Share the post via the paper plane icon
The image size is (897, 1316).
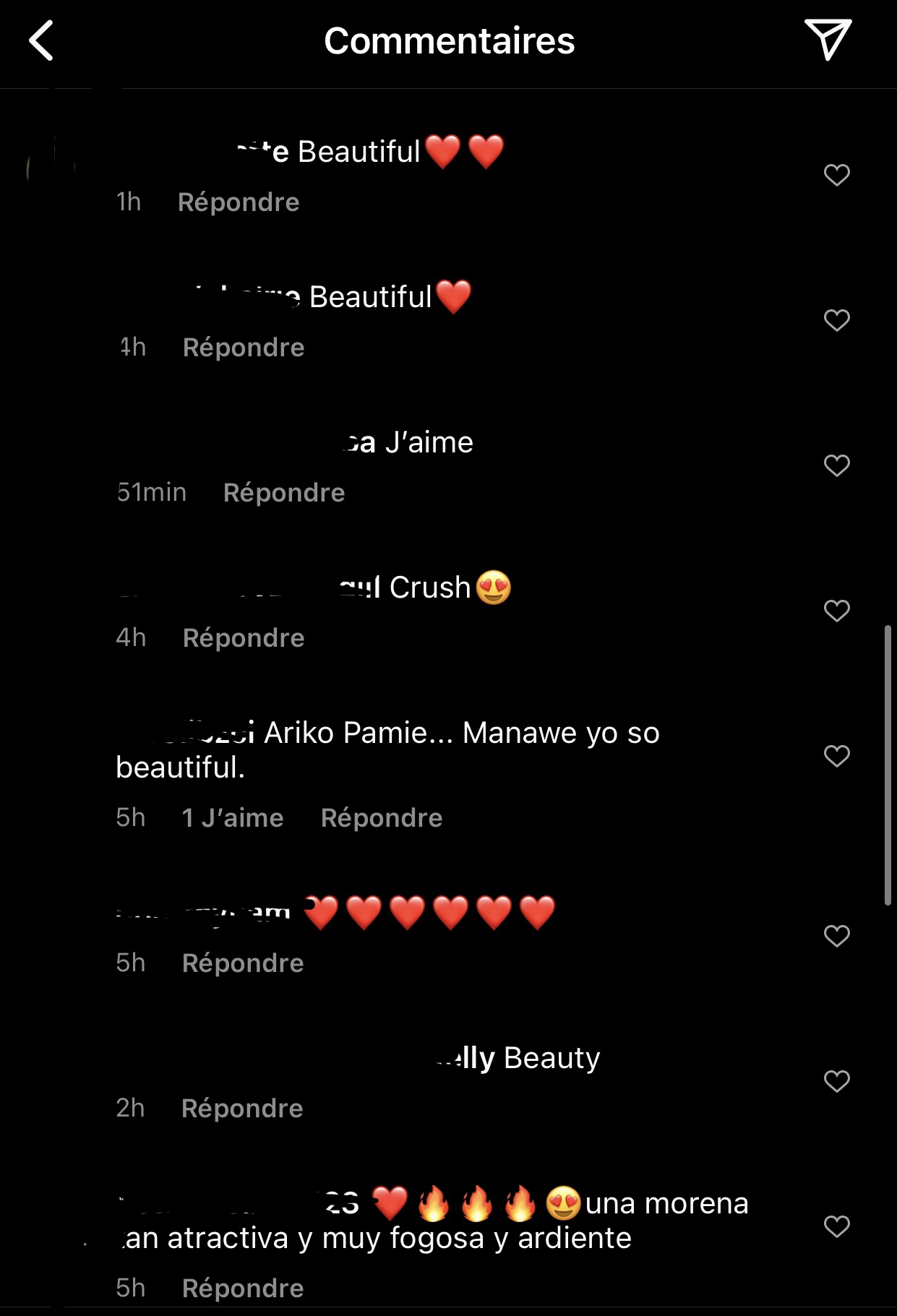[x=827, y=40]
